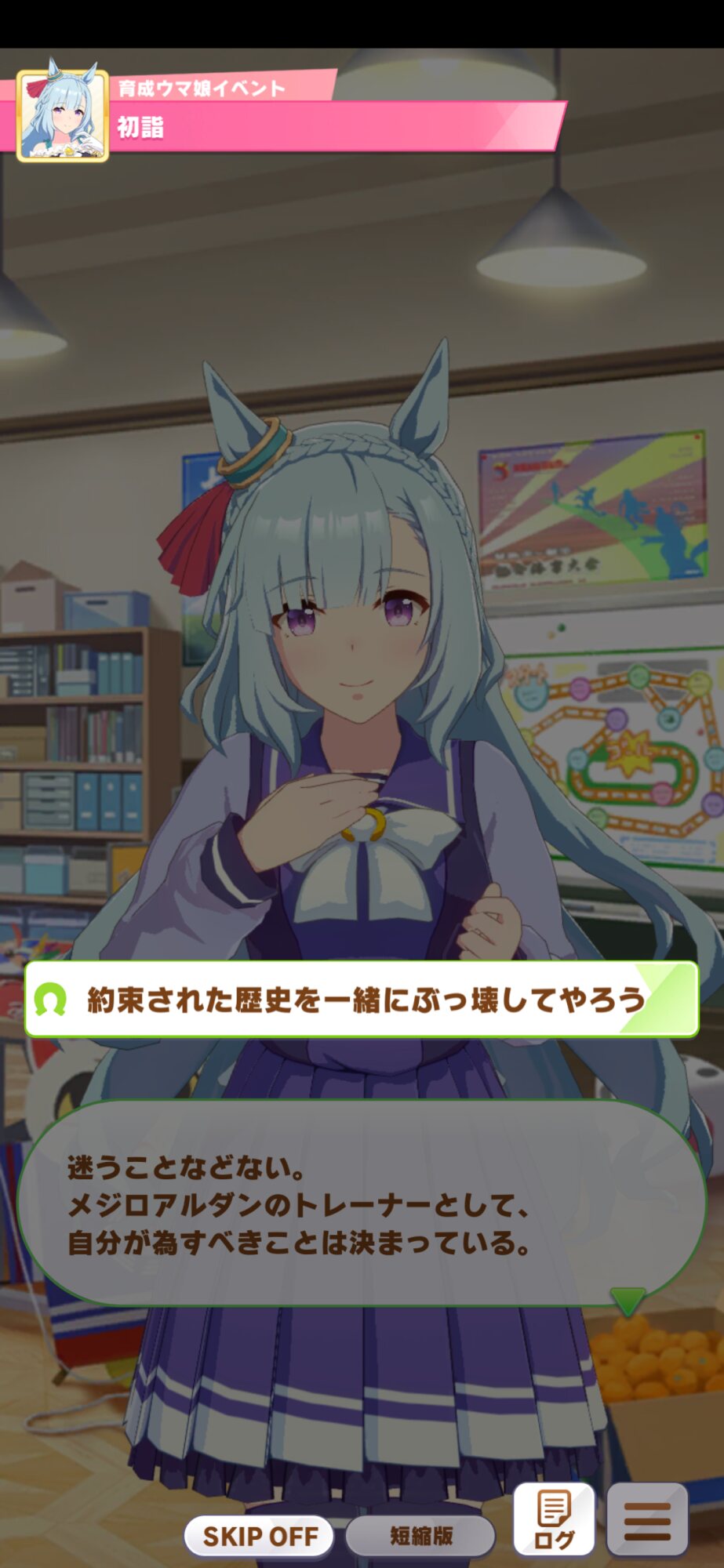Toggle the SKIP OFF button
The height and width of the screenshot is (1568, 724).
[260, 1536]
